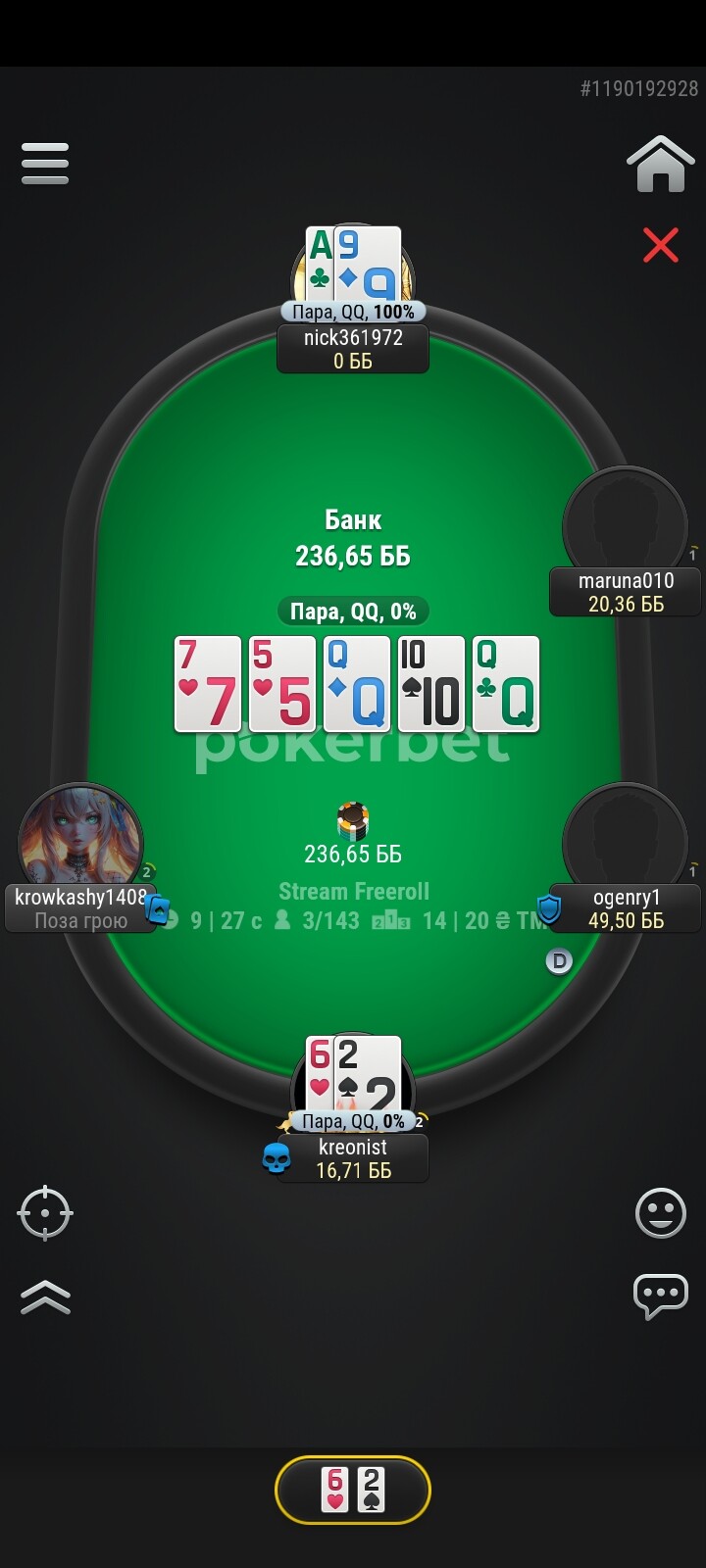The height and width of the screenshot is (1568, 706).
Task: View ogenry1's player avatar
Action: tap(625, 843)
